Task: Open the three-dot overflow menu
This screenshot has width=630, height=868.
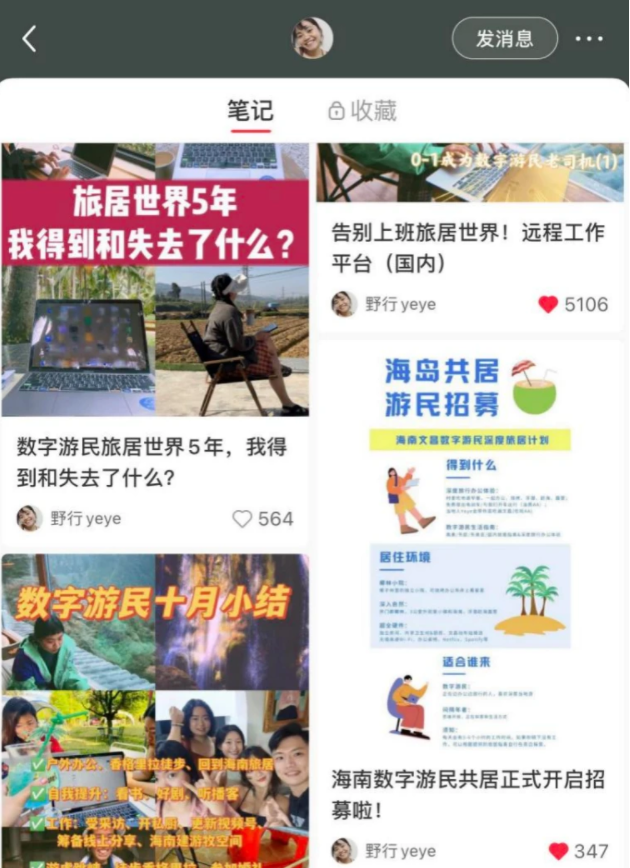Action: 589,39
